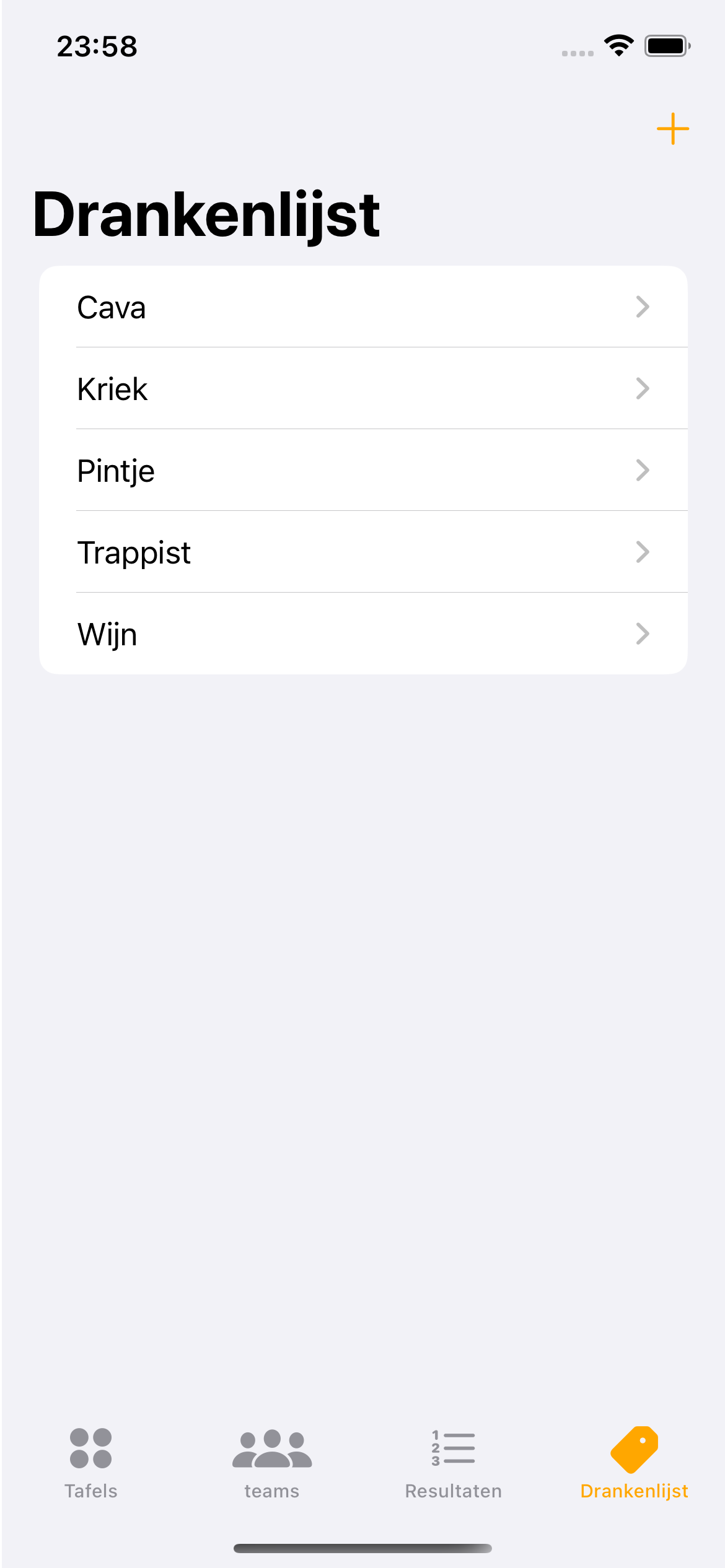Go to the teams tab
725x1568 pixels.
[272, 1463]
